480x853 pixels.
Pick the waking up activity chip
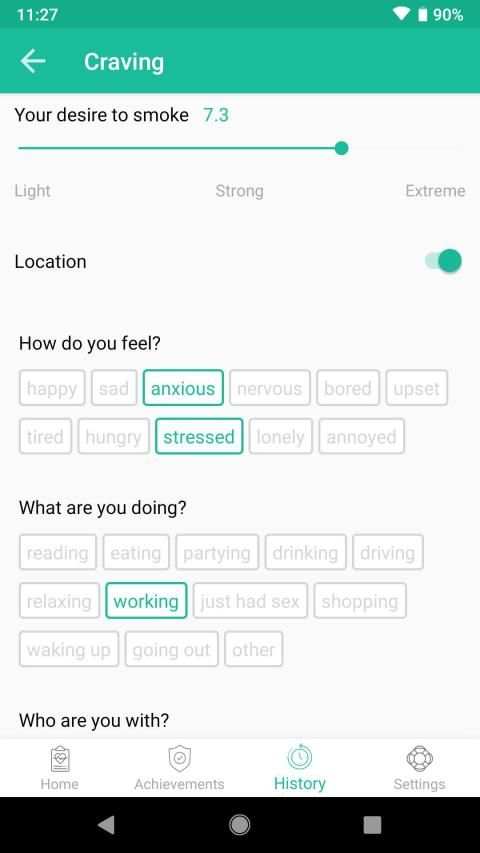click(x=69, y=649)
